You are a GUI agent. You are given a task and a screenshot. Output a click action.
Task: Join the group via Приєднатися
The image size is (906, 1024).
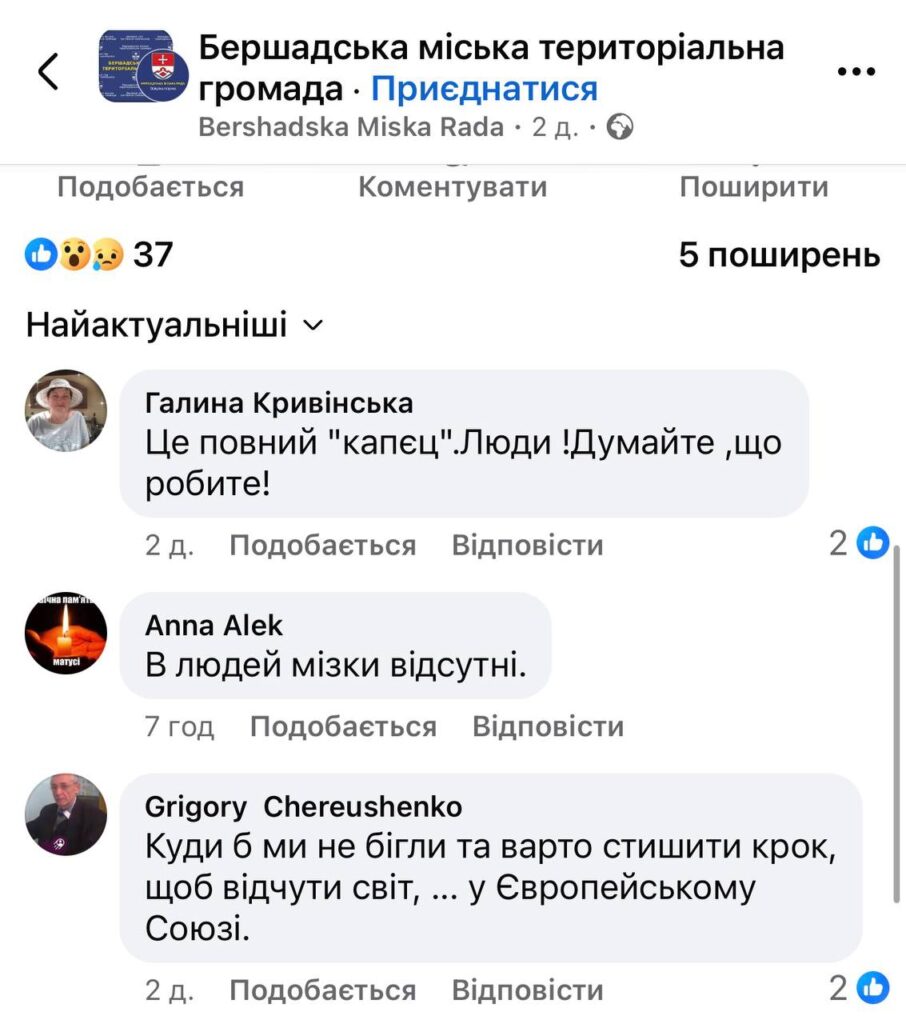click(x=484, y=89)
